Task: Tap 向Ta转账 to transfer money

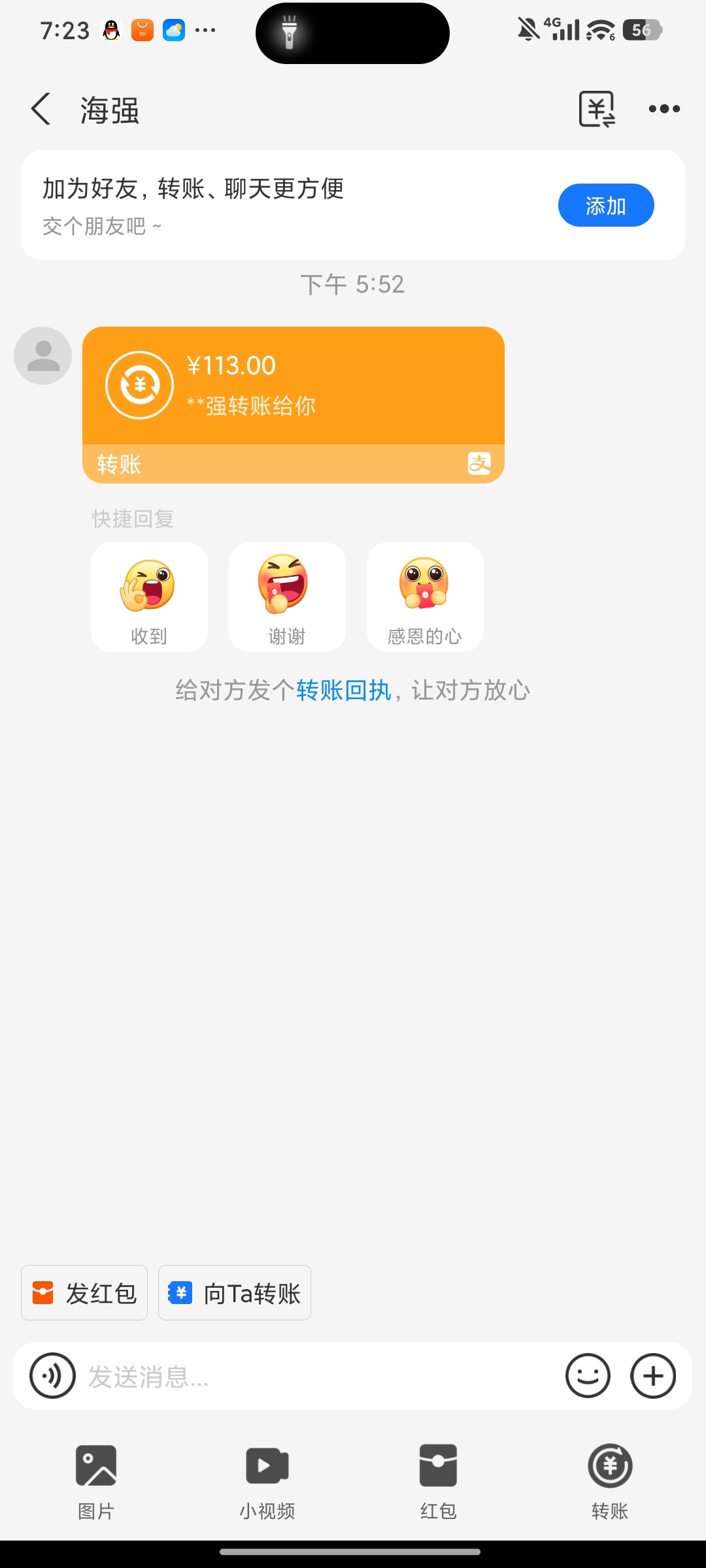Action: 234,1292
